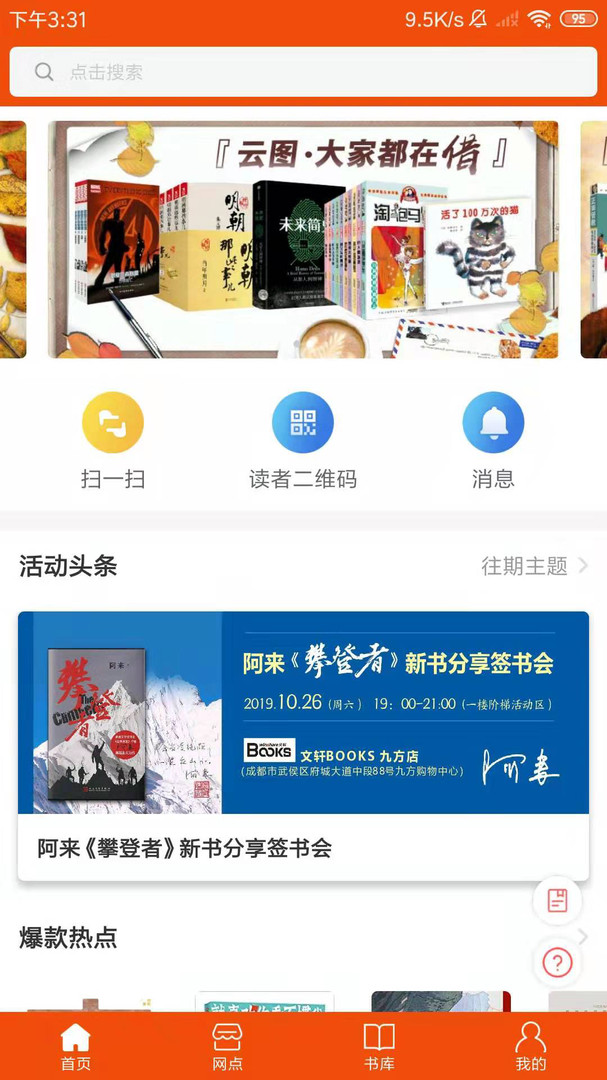Tap the floating document note icon
Image resolution: width=607 pixels, height=1080 pixels.
click(x=557, y=900)
